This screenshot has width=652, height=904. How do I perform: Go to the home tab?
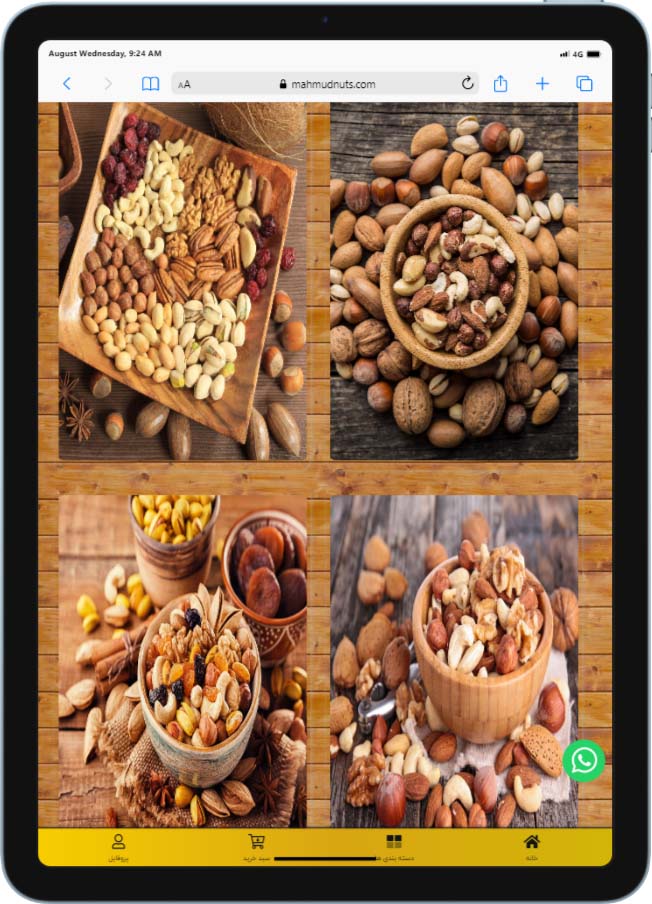point(531,846)
